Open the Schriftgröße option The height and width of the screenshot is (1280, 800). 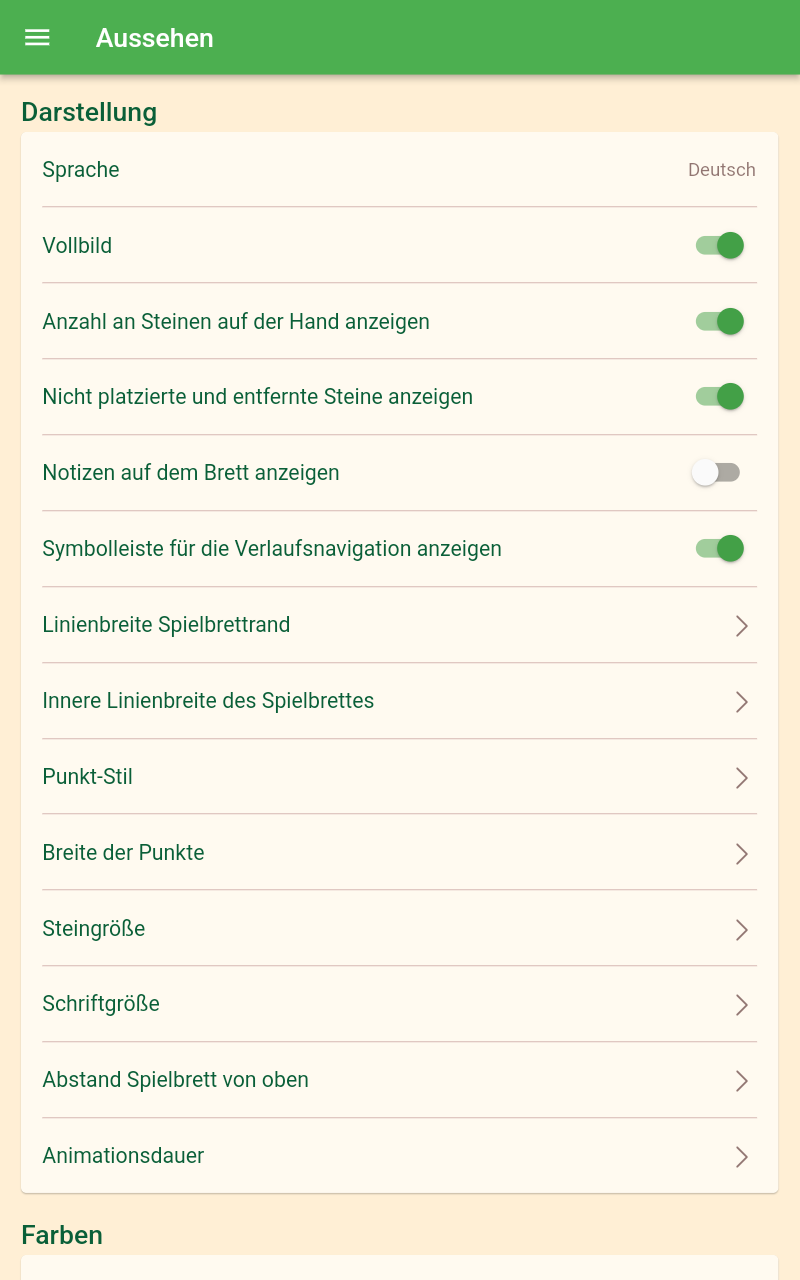399,1004
